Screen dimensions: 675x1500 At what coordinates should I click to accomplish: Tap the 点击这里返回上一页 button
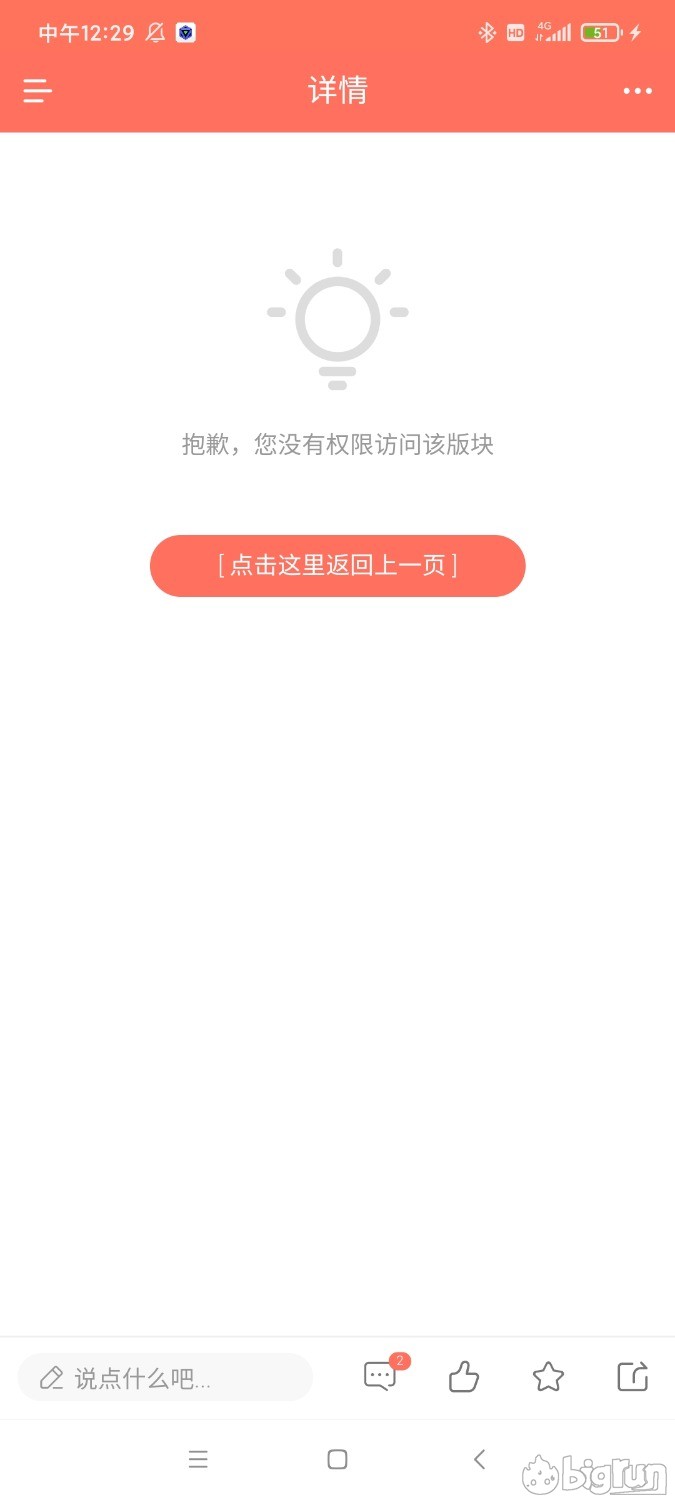point(337,566)
